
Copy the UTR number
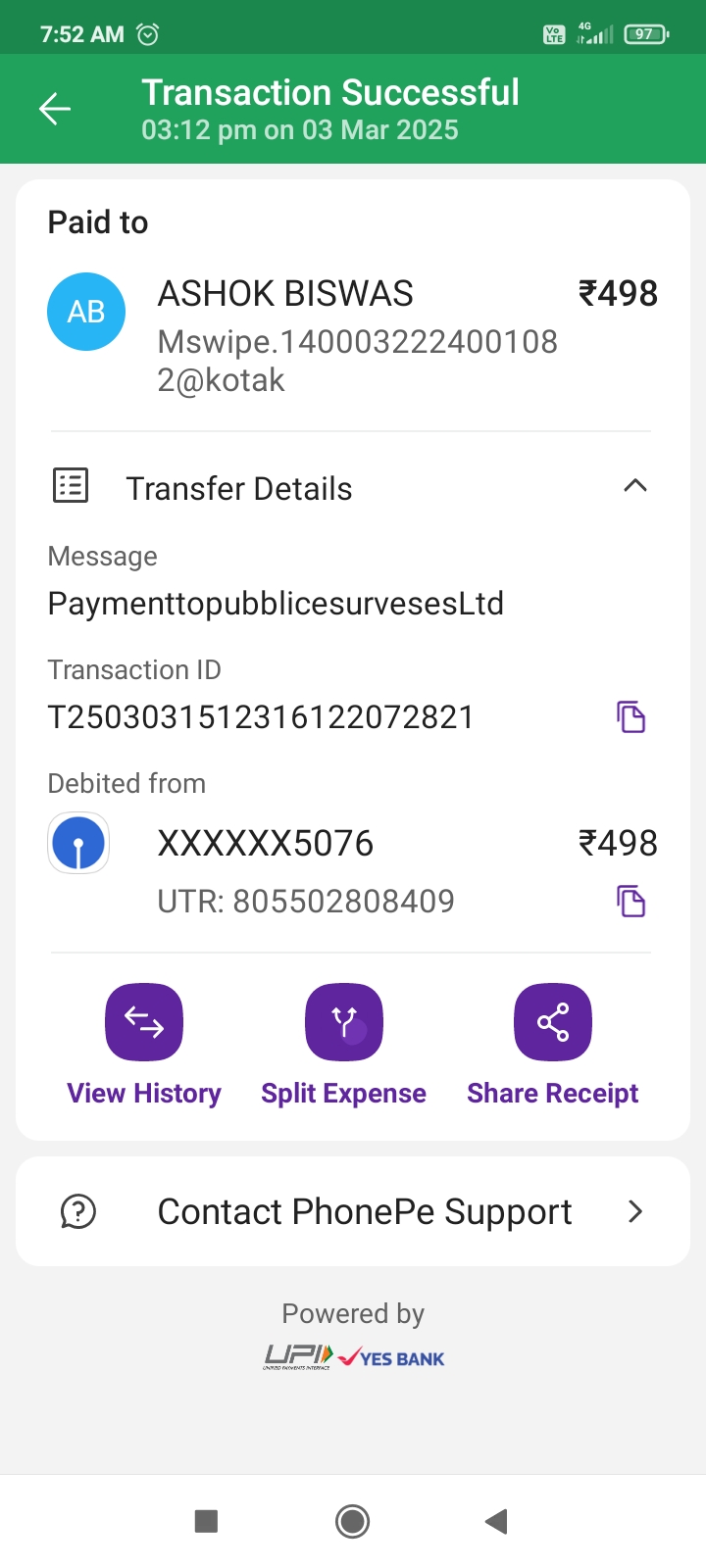pos(630,901)
